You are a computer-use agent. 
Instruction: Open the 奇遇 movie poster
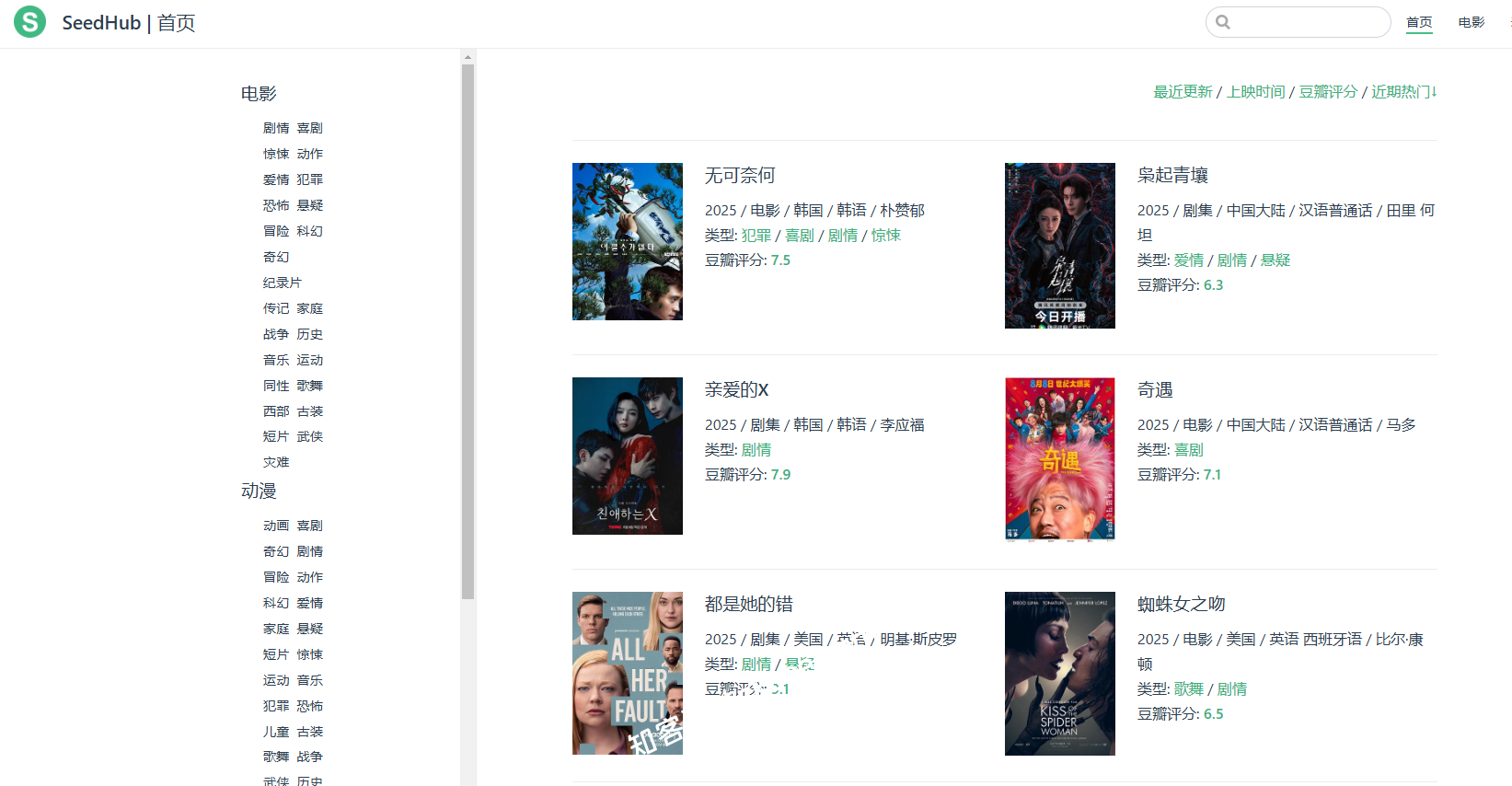[1060, 458]
